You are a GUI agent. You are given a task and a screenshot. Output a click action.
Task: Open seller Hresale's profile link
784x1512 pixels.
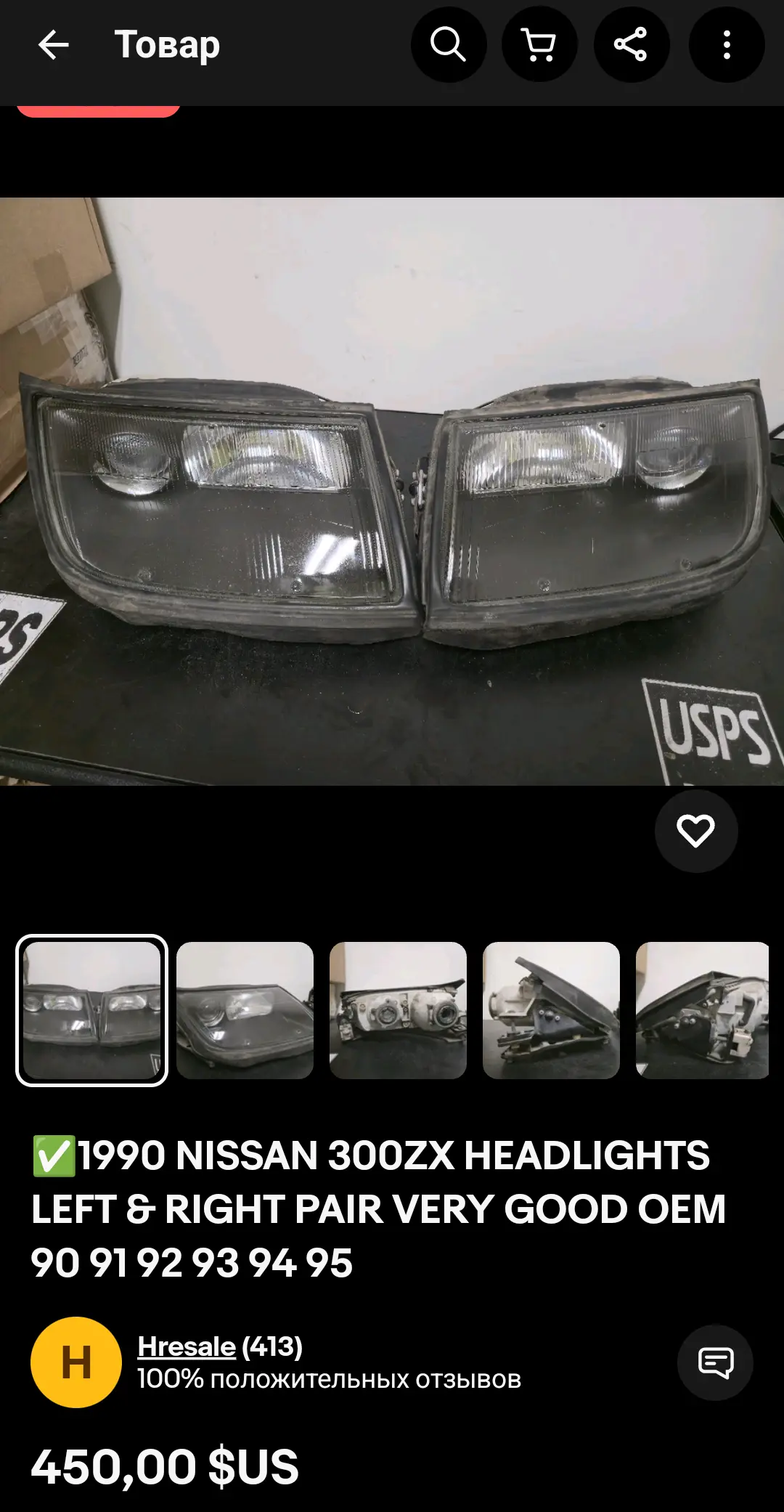pyautogui.click(x=187, y=1346)
